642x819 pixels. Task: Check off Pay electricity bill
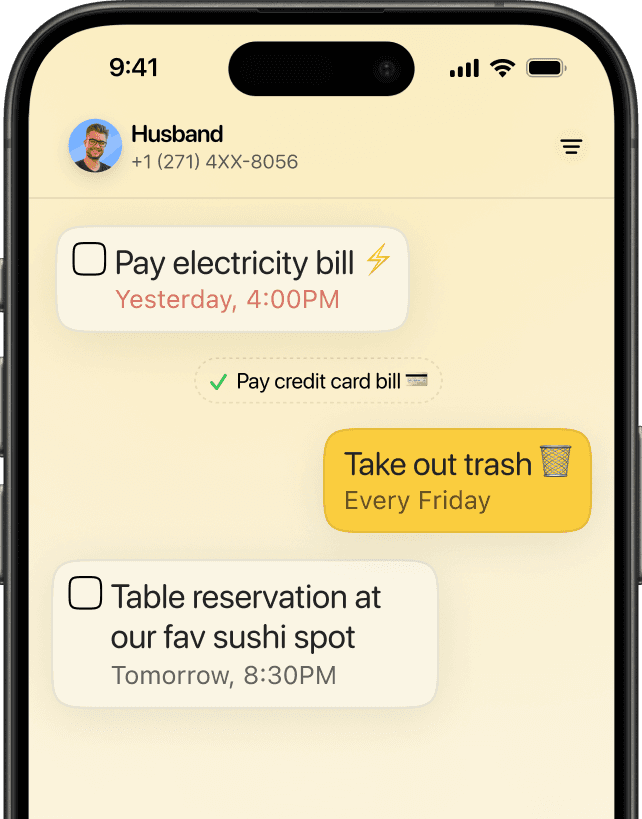pos(89,260)
